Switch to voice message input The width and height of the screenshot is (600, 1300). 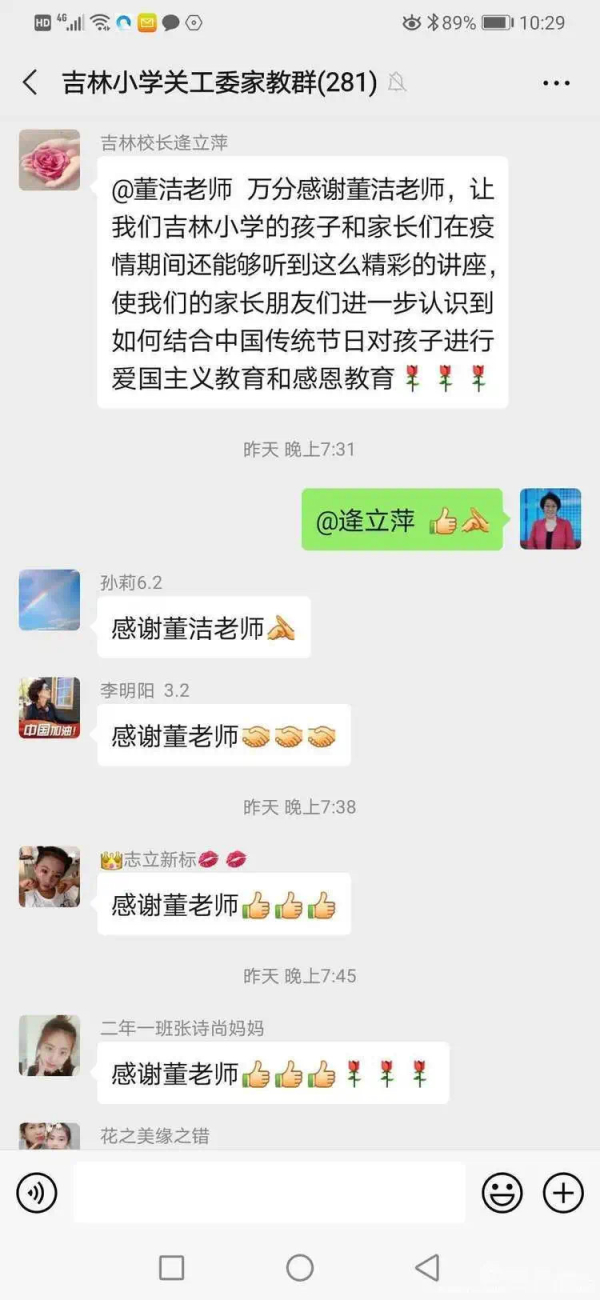37,1192
